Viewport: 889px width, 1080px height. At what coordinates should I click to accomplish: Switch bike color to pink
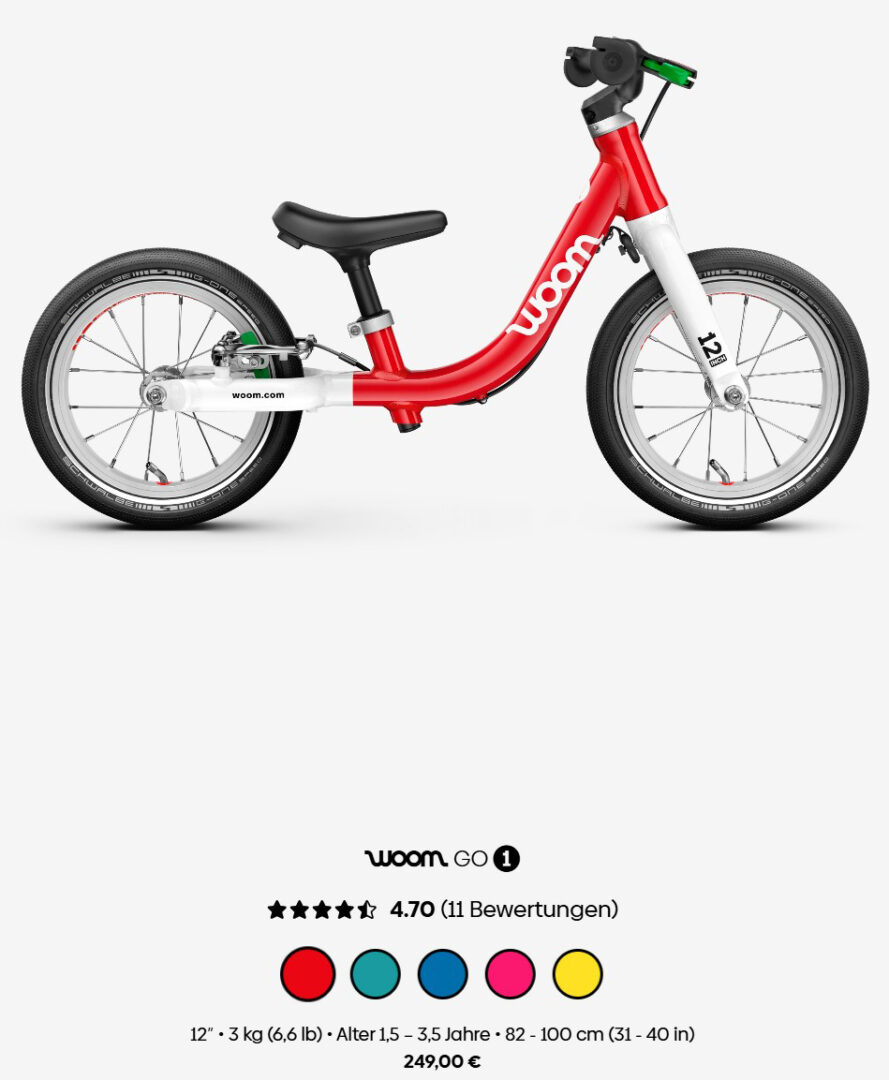(x=510, y=974)
